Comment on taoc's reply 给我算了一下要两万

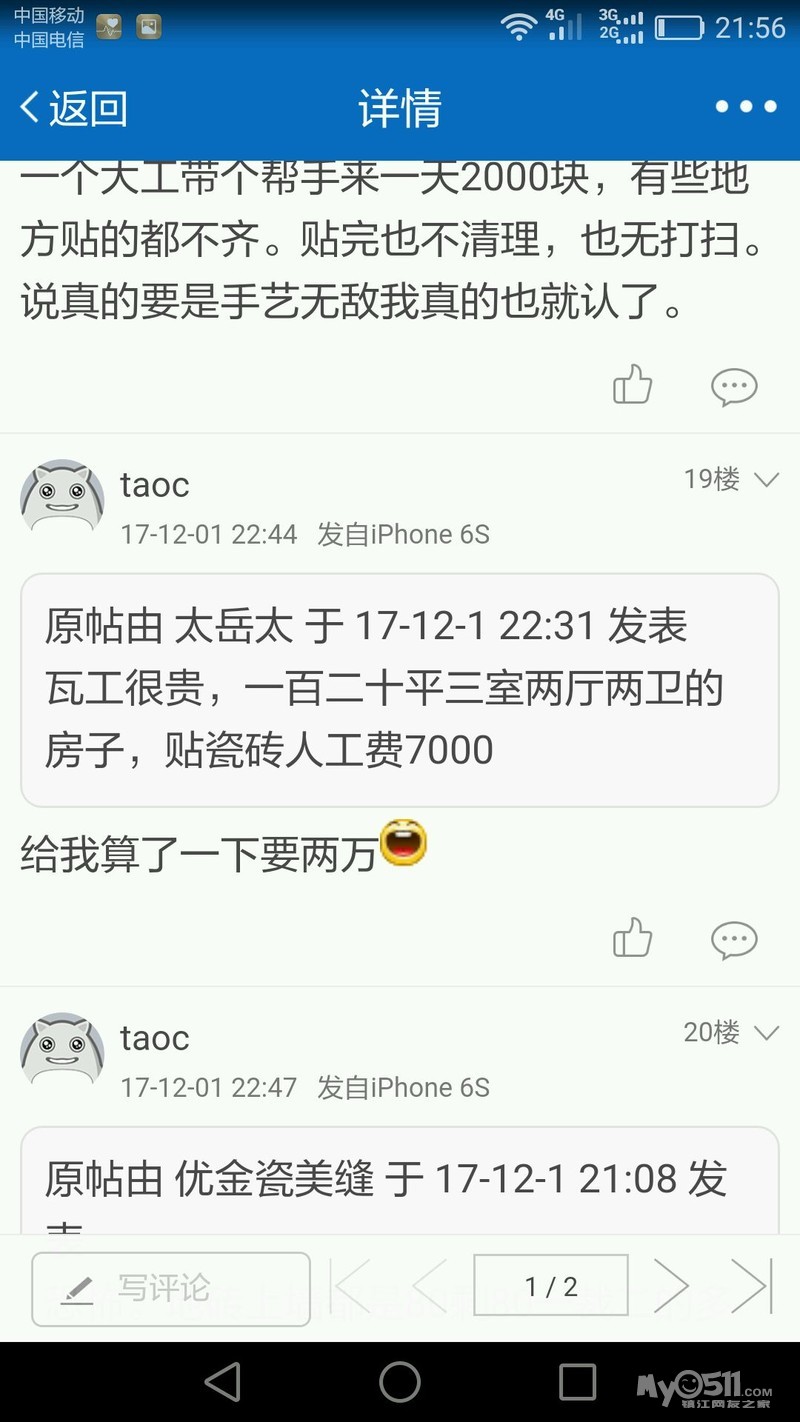click(734, 940)
